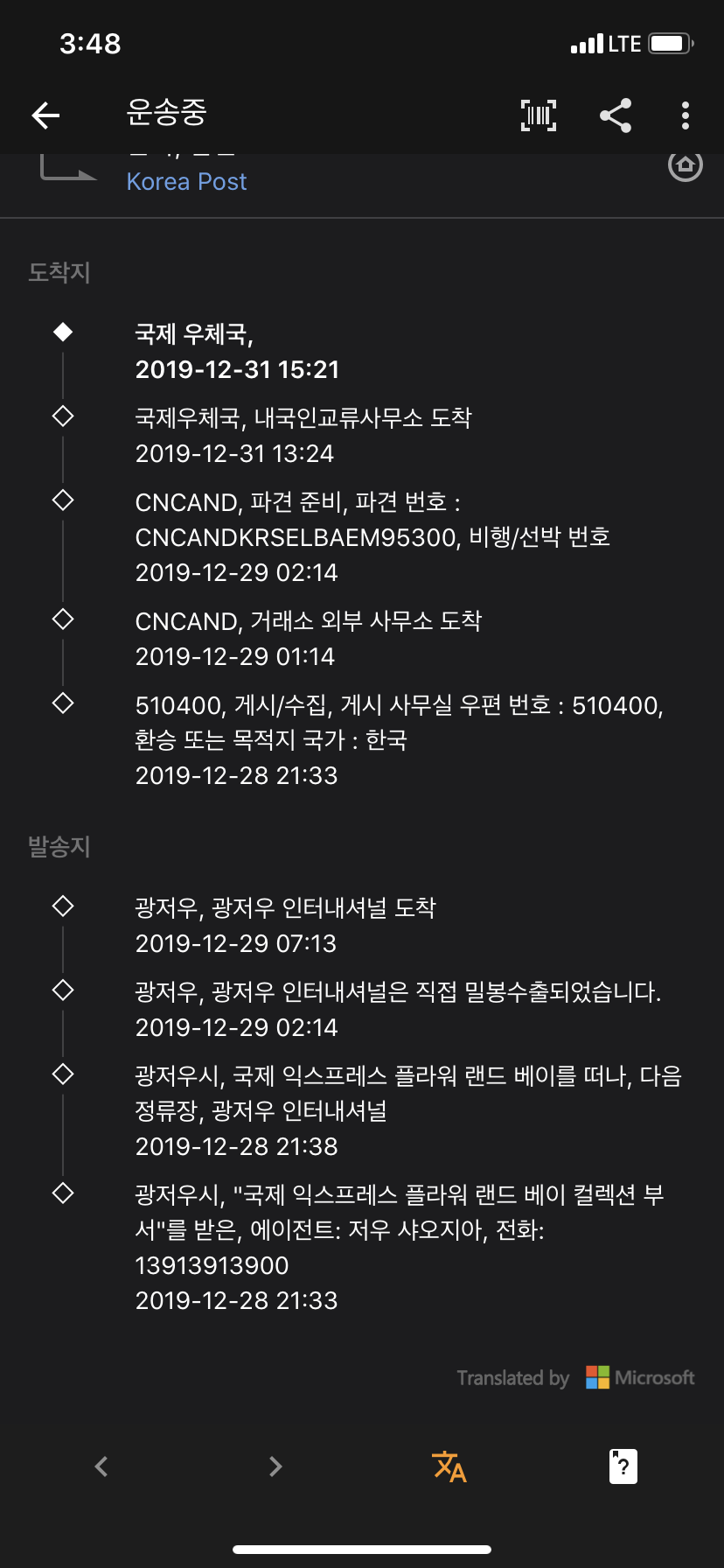Go to next page with right chevron
The height and width of the screenshot is (1568, 724).
pyautogui.click(x=275, y=1466)
